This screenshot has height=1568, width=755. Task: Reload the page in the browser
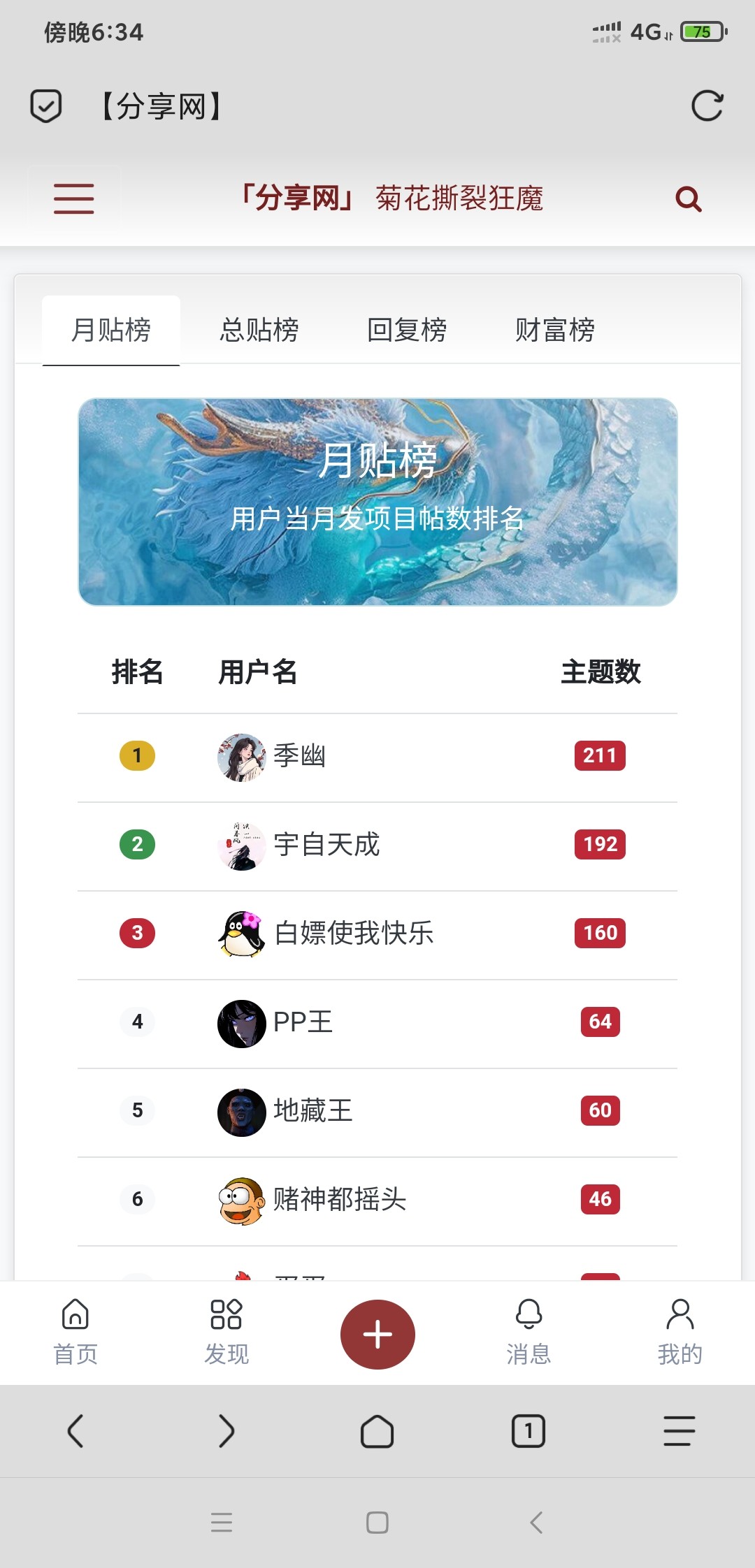tap(707, 106)
